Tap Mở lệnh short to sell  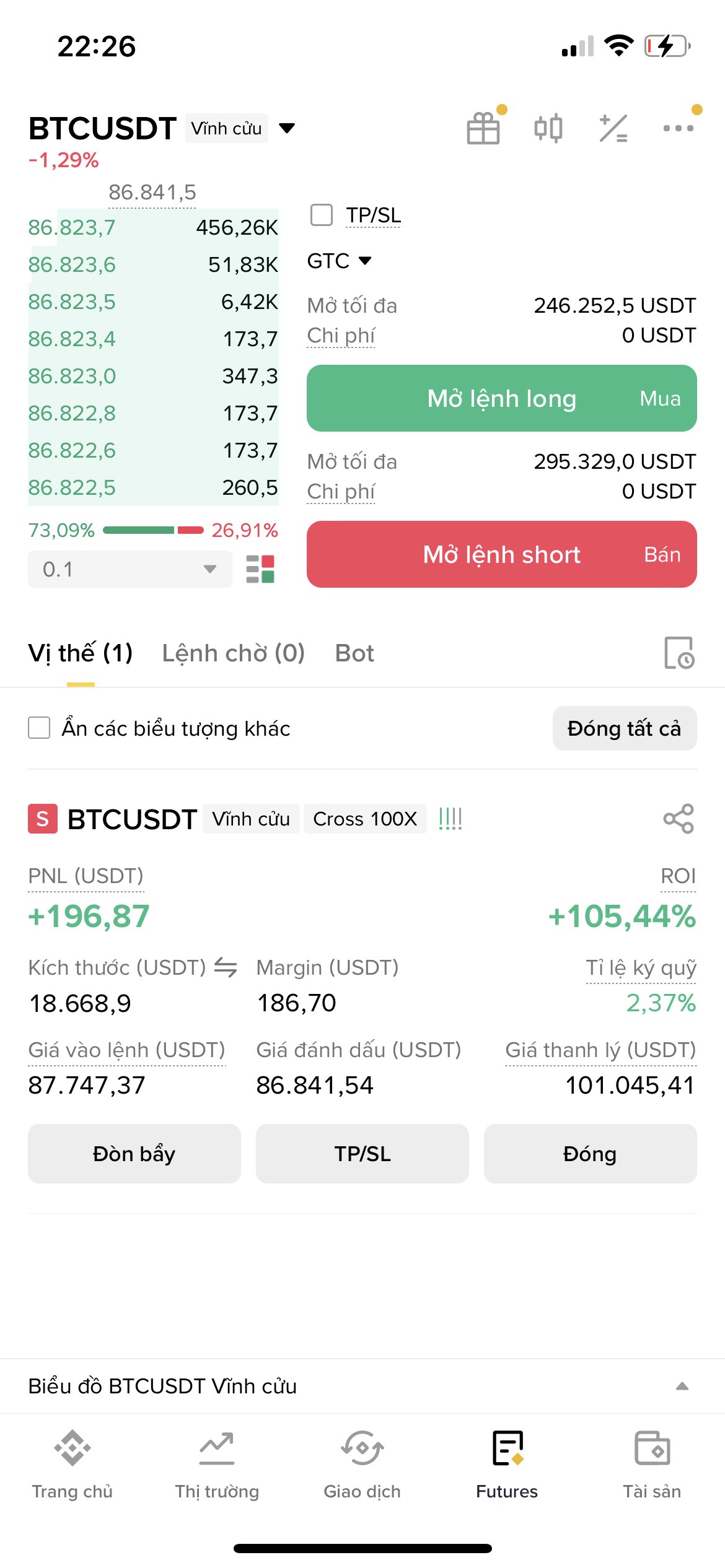pos(501,554)
